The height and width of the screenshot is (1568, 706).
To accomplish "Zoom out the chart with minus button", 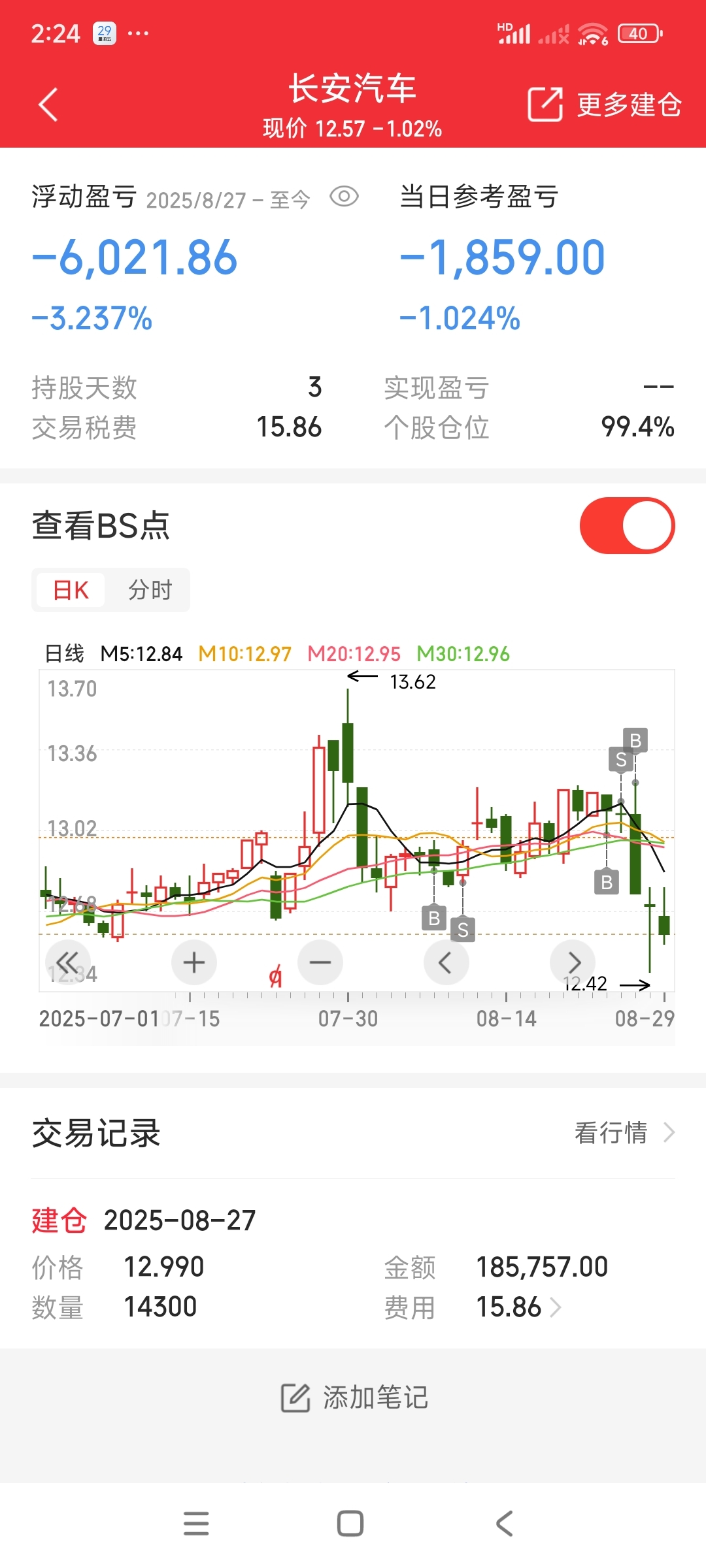I will click(320, 962).
